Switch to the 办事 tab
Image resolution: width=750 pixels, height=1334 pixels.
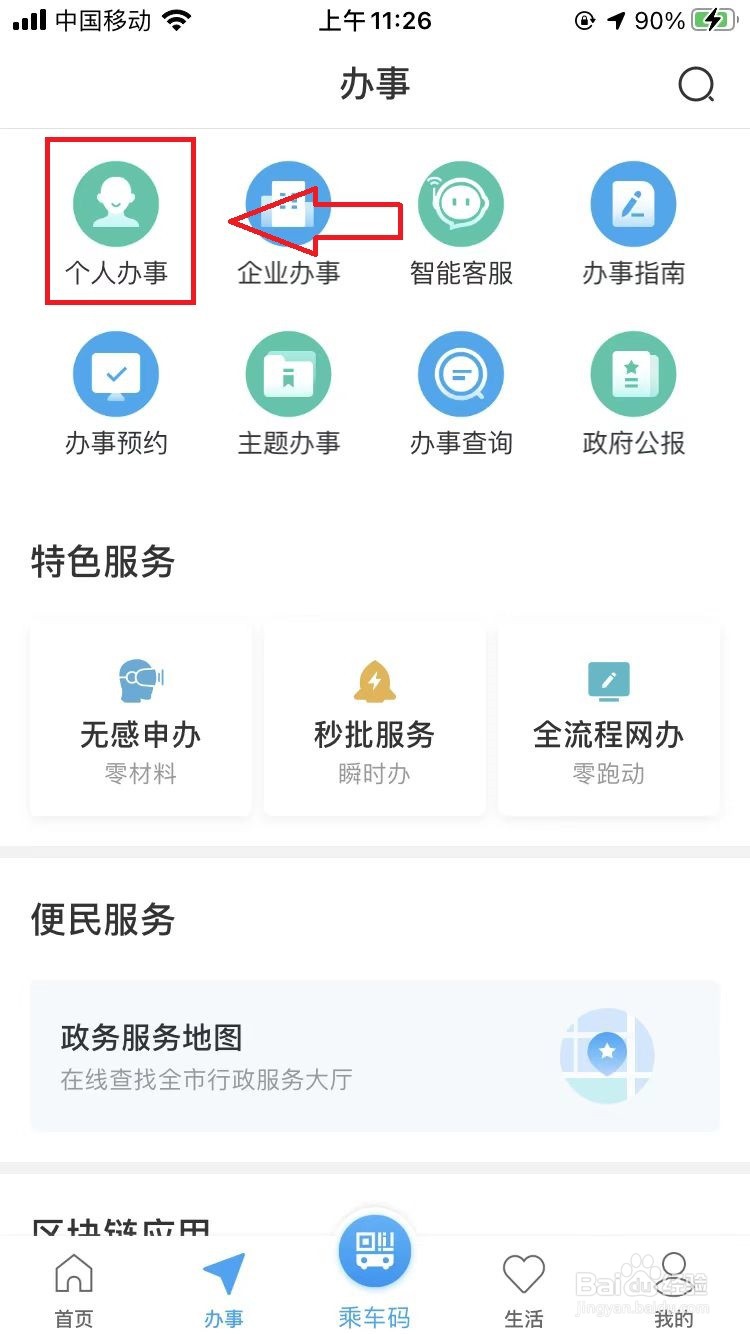(224, 1289)
